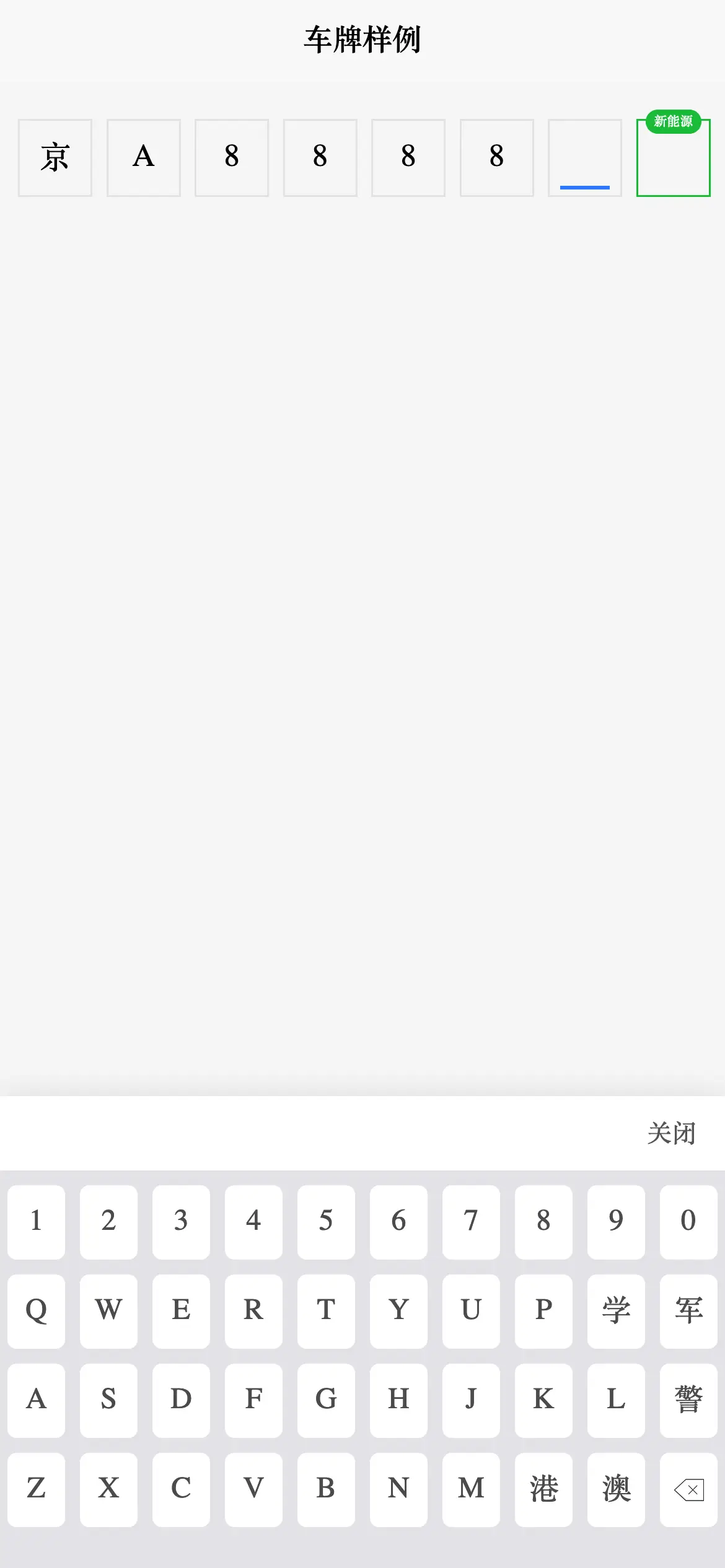Type the letter G
The image size is (725, 1568).
(326, 1400)
